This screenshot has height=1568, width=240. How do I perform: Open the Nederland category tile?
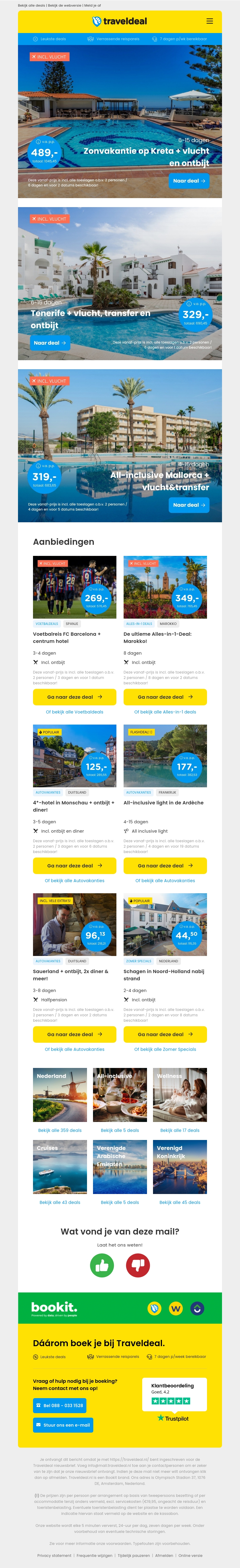point(60,1095)
